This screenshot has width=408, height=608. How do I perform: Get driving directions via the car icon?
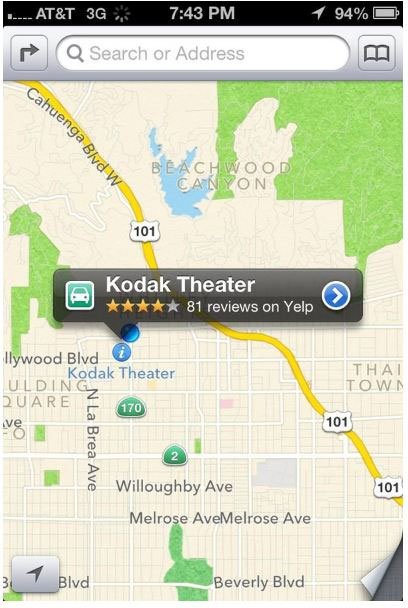click(x=80, y=295)
